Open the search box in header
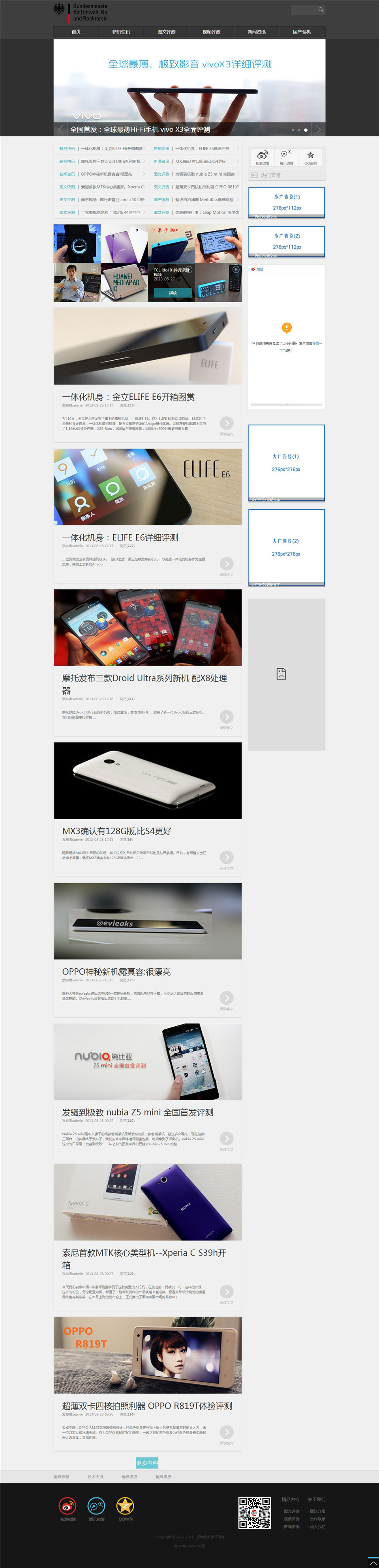Image resolution: width=379 pixels, height=1568 pixels. [304, 10]
